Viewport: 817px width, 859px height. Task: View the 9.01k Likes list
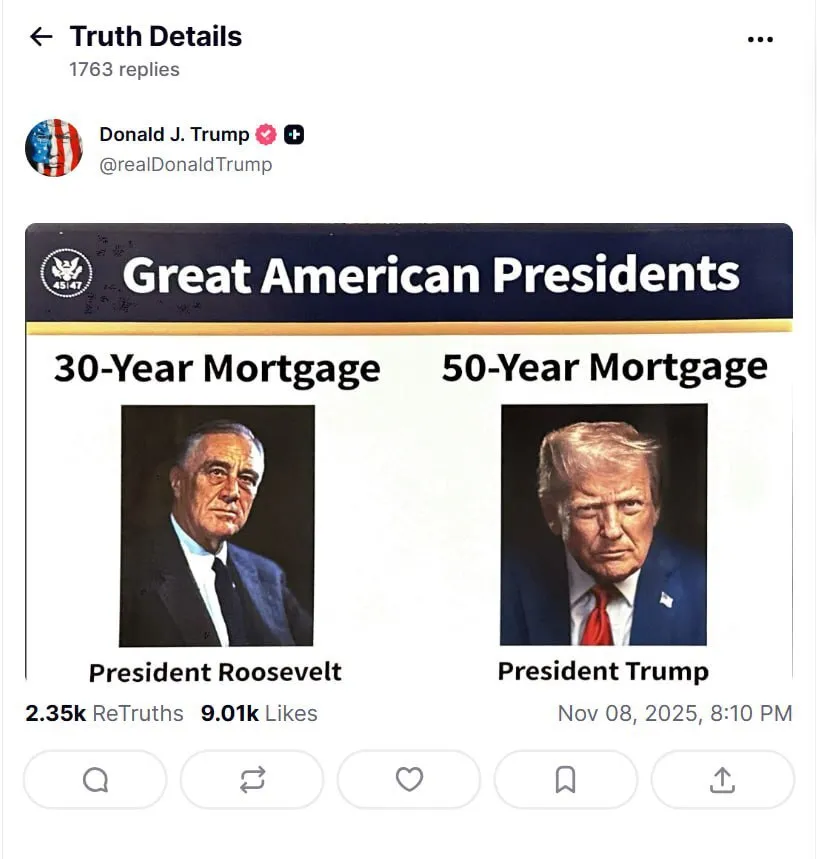pyautogui.click(x=259, y=713)
